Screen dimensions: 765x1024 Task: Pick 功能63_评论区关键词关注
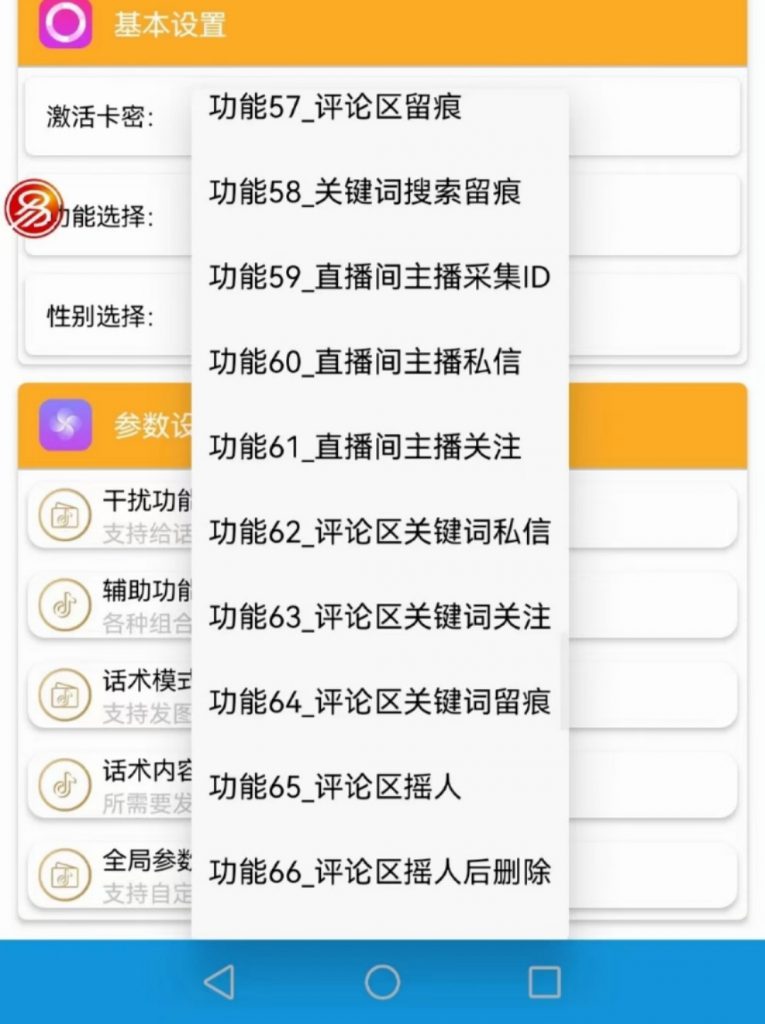379,617
